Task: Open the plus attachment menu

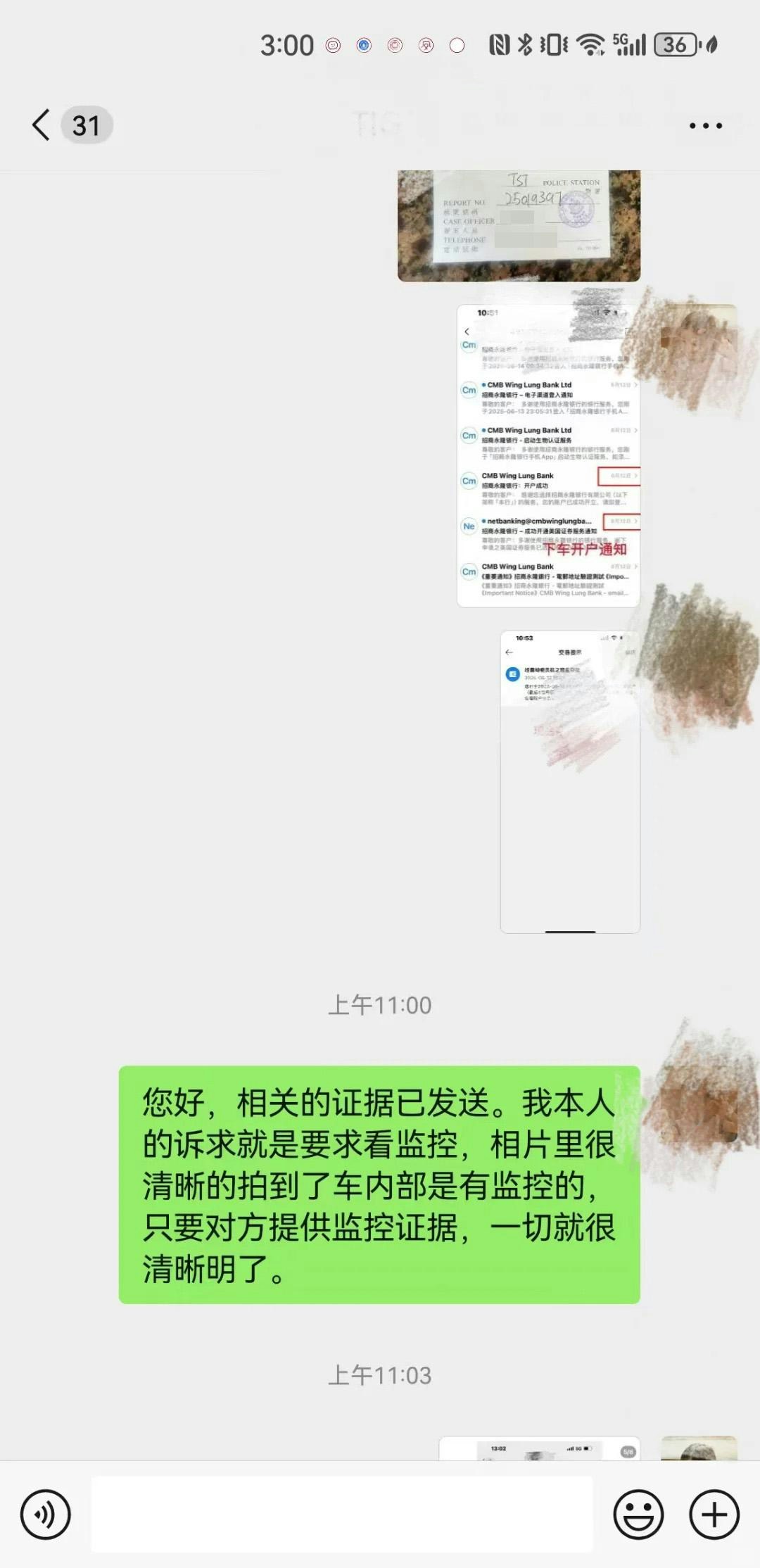Action: (714, 1515)
